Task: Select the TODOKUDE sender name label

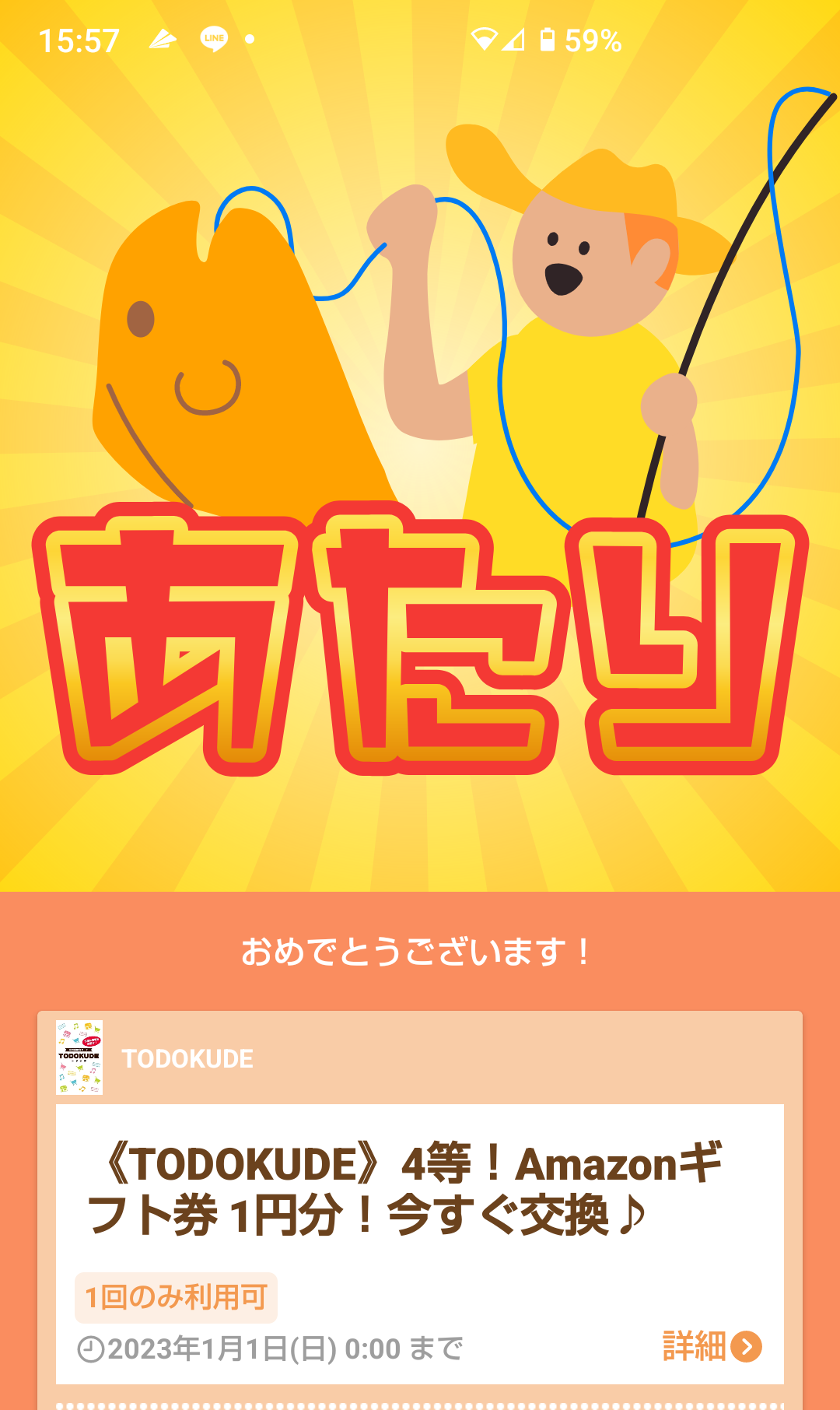Action: point(187,1058)
